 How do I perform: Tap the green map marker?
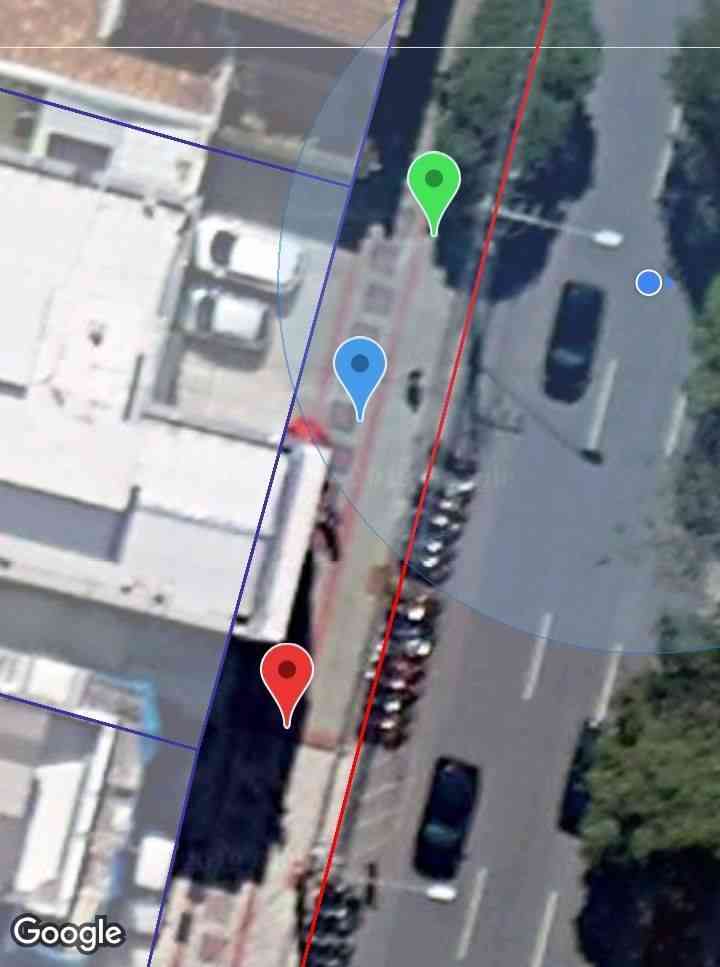click(434, 185)
